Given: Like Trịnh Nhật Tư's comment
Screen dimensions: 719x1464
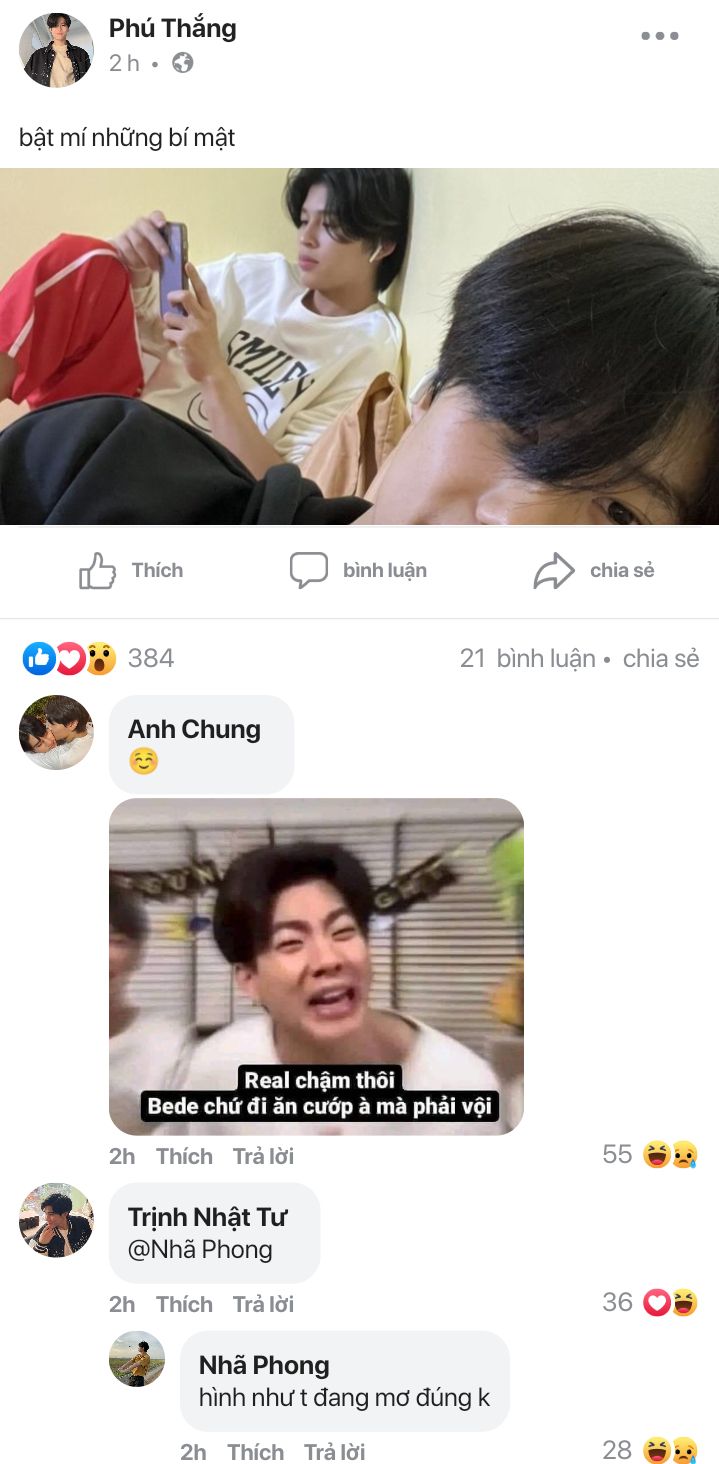Looking at the screenshot, I should (x=184, y=1304).
